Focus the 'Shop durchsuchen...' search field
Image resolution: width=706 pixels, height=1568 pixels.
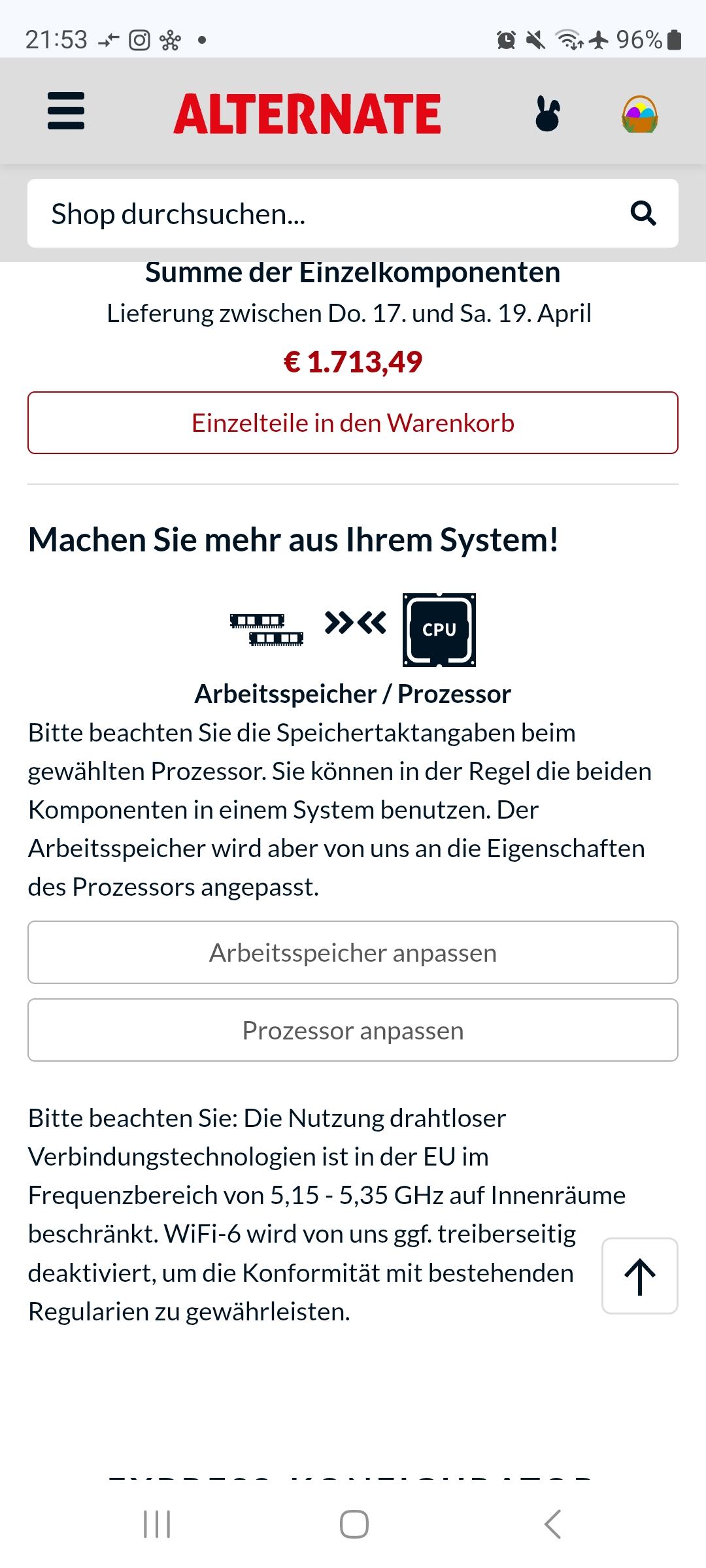[x=327, y=214]
